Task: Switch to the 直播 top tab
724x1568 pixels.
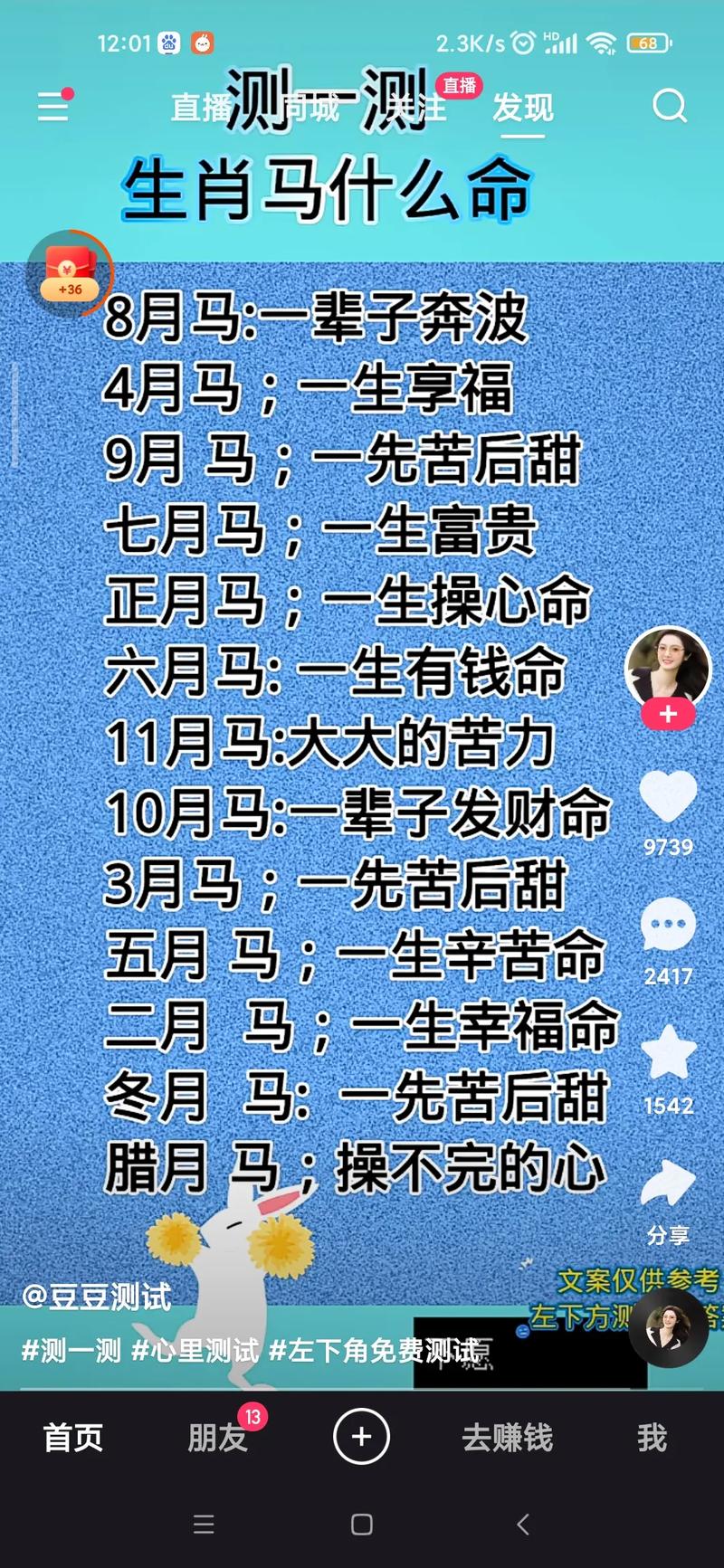Action: 201,108
